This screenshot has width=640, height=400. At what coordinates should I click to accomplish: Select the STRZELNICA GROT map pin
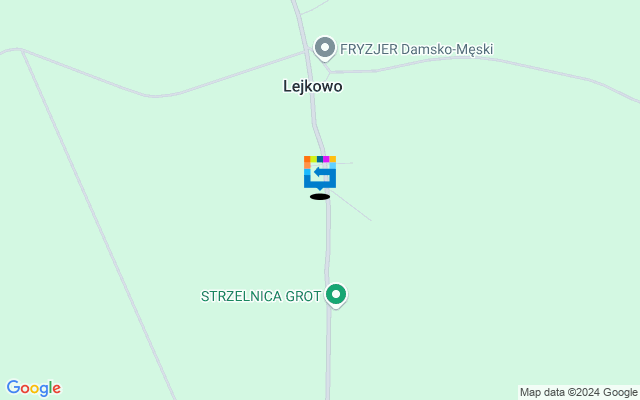pos(337,295)
